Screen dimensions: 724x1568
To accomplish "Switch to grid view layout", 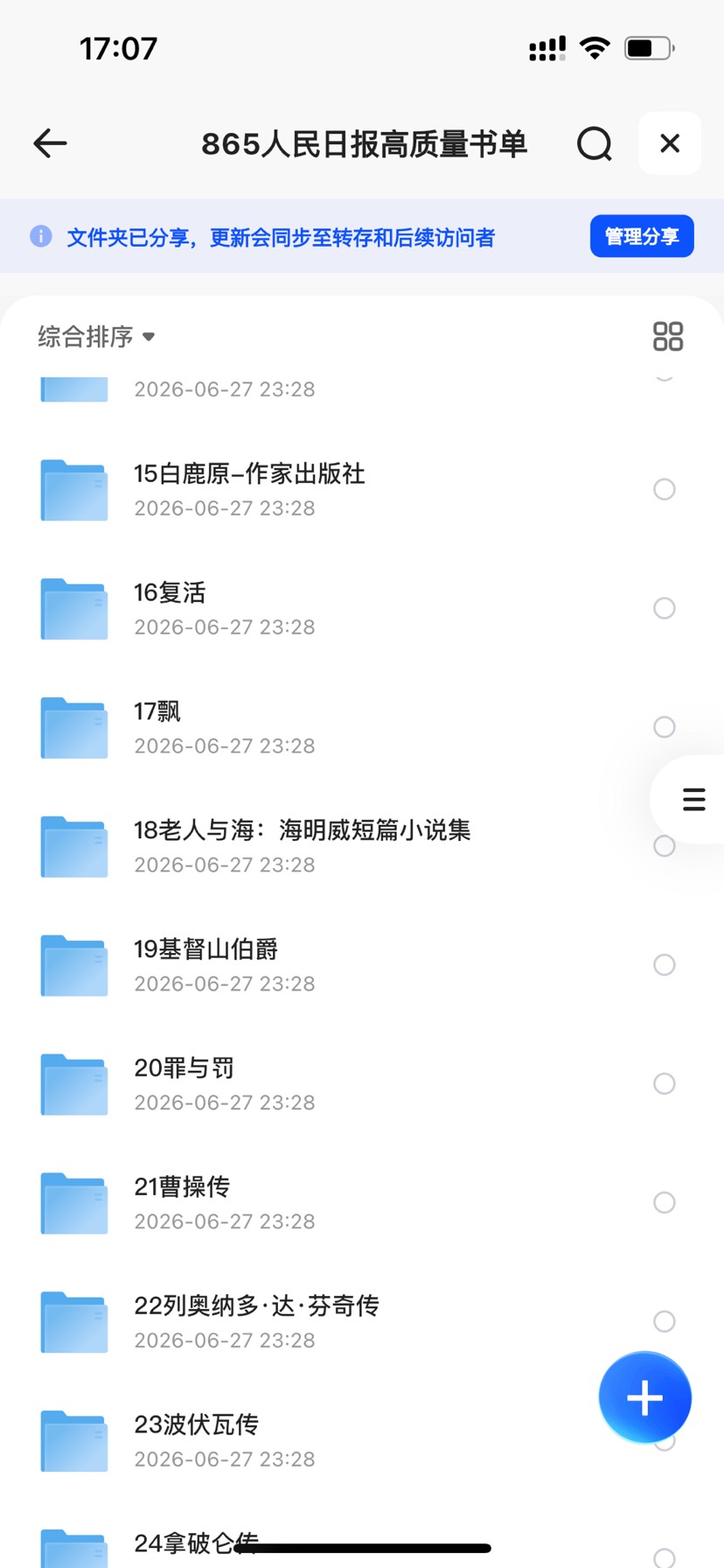I will (668, 336).
